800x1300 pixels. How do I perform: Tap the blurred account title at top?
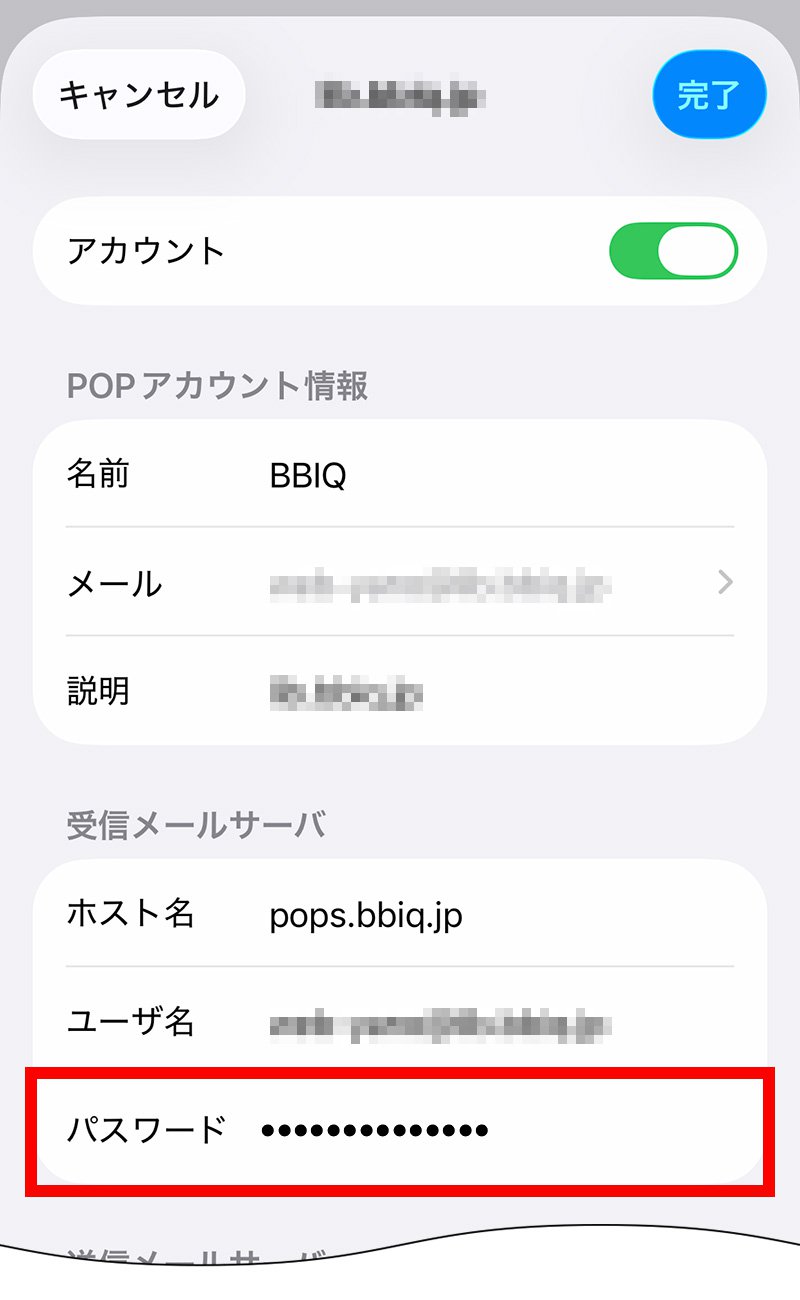tap(400, 94)
